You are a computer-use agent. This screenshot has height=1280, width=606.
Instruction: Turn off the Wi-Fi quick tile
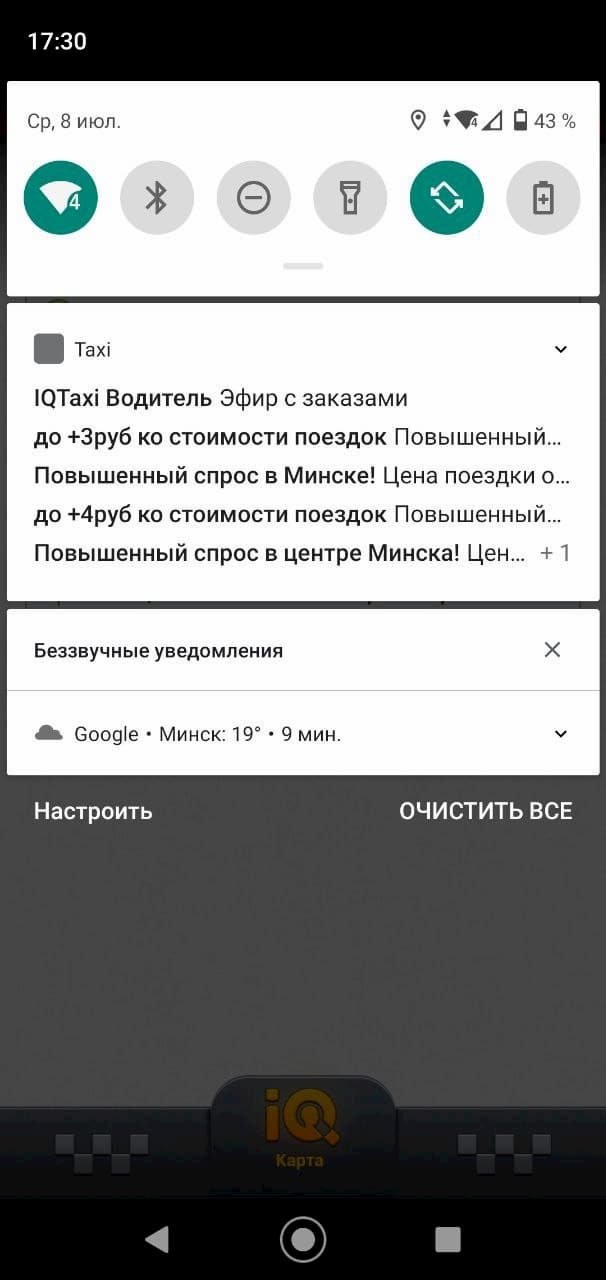tap(60, 198)
